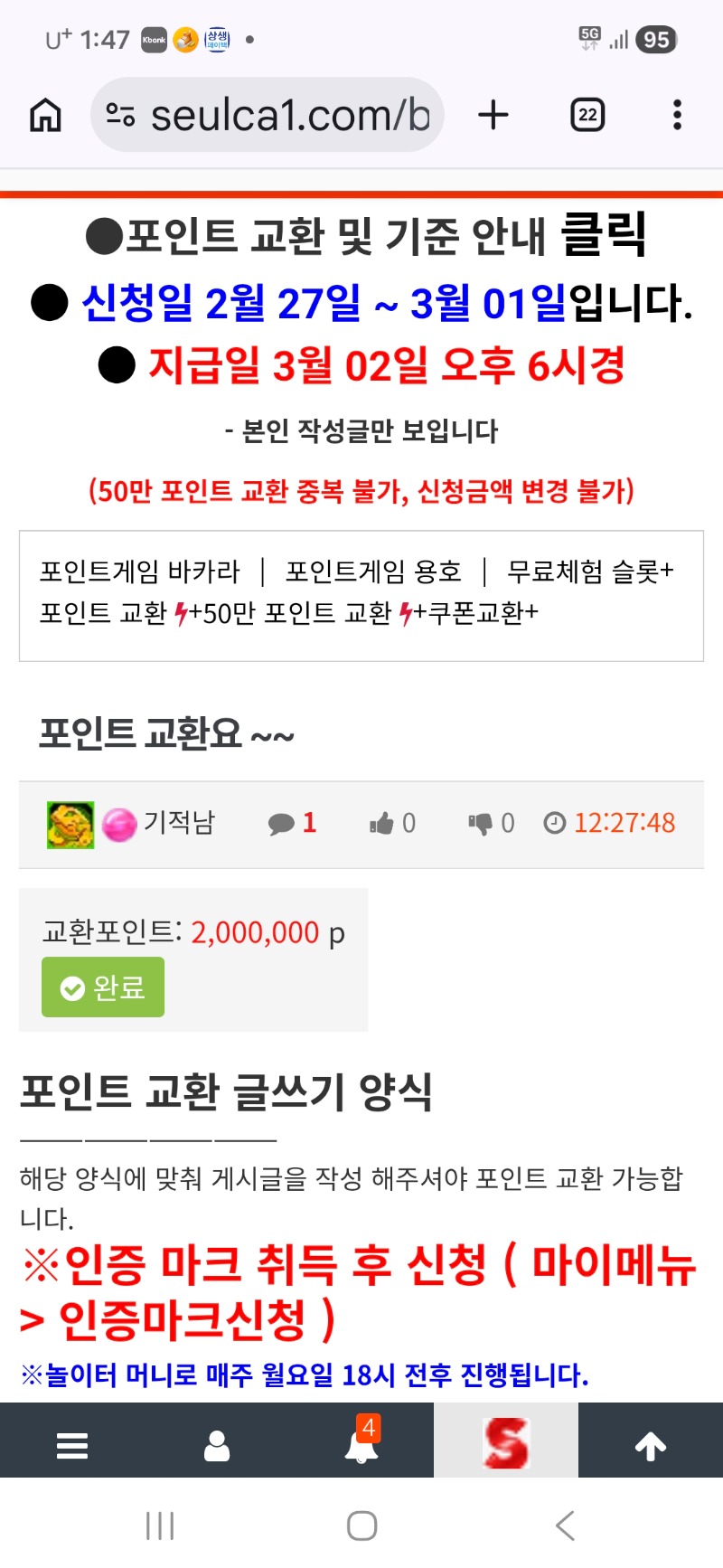Open the 쿠폰교환+ board
This screenshot has height=1568, width=723.
[x=479, y=613]
